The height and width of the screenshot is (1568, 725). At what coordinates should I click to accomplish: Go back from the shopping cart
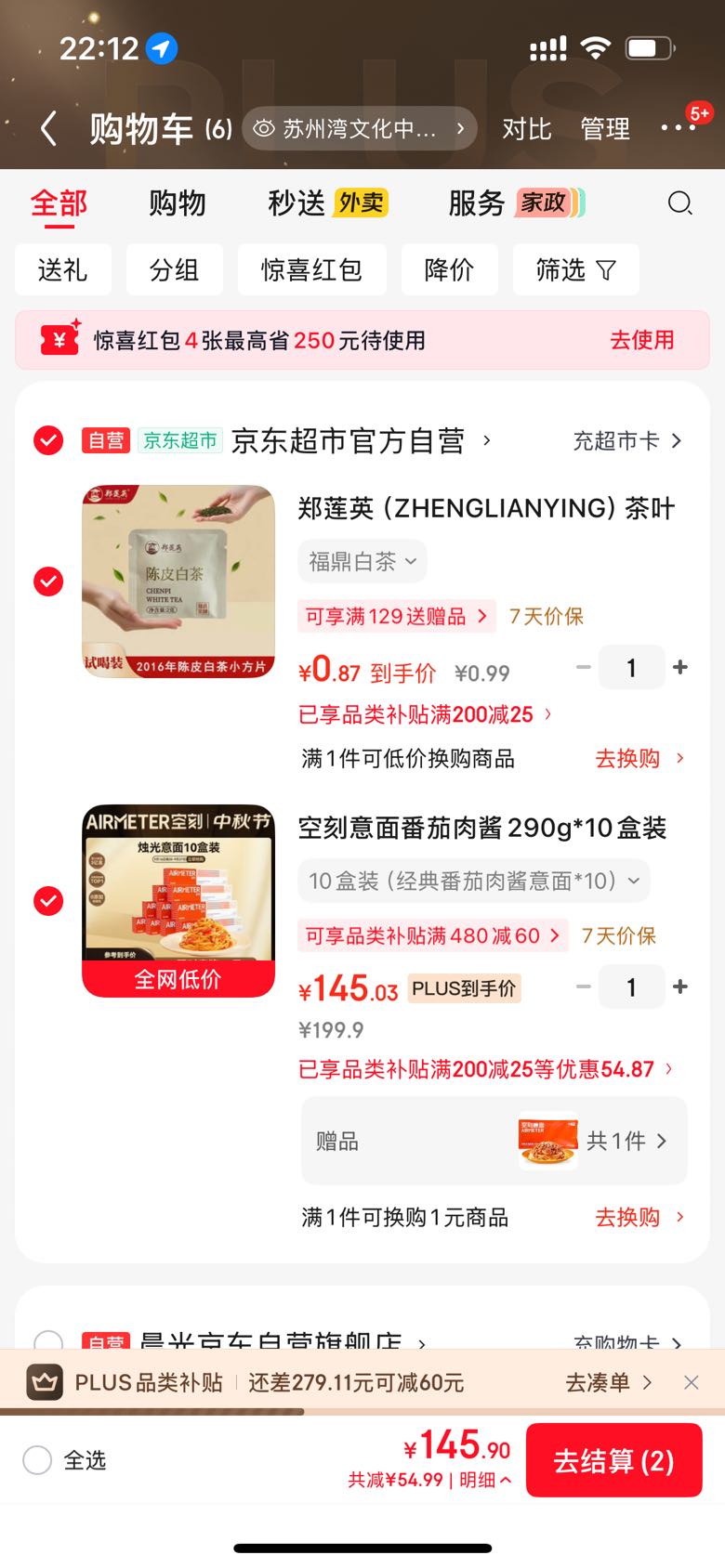(49, 128)
